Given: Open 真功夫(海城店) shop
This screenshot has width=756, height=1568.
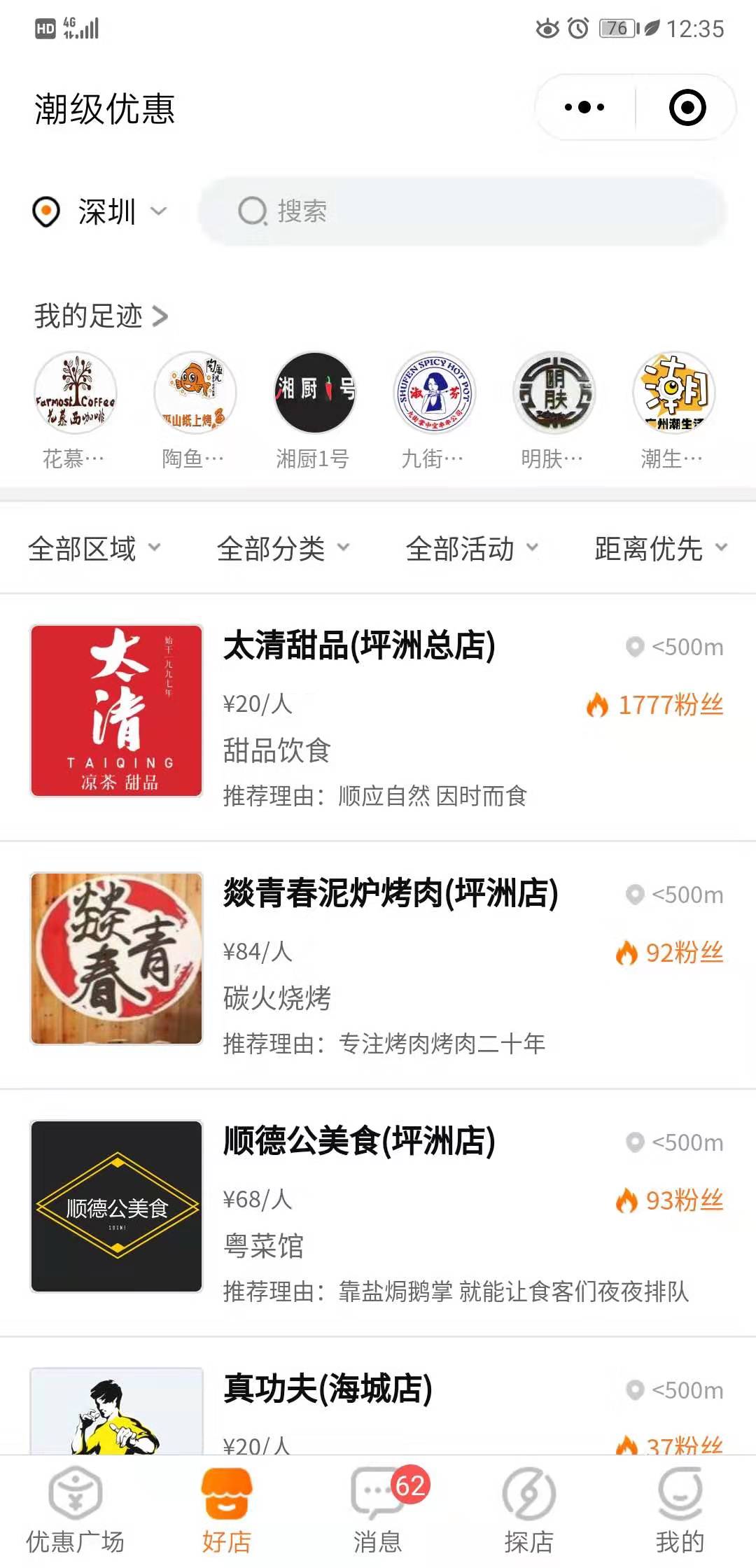Looking at the screenshot, I should (378, 1396).
